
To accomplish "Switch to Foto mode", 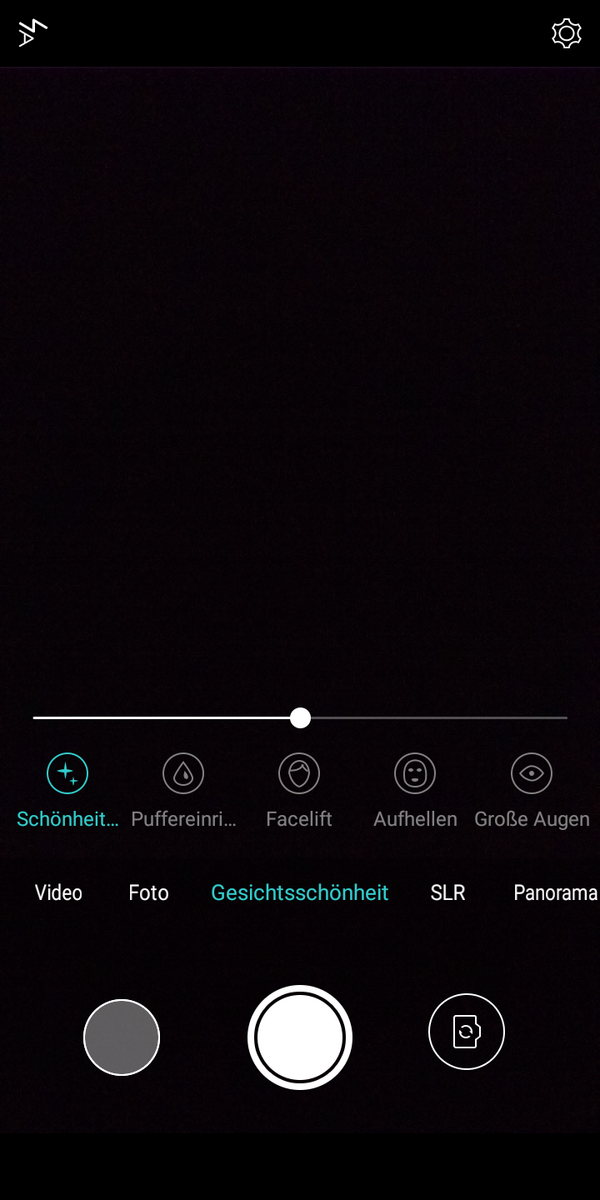I will coord(149,893).
